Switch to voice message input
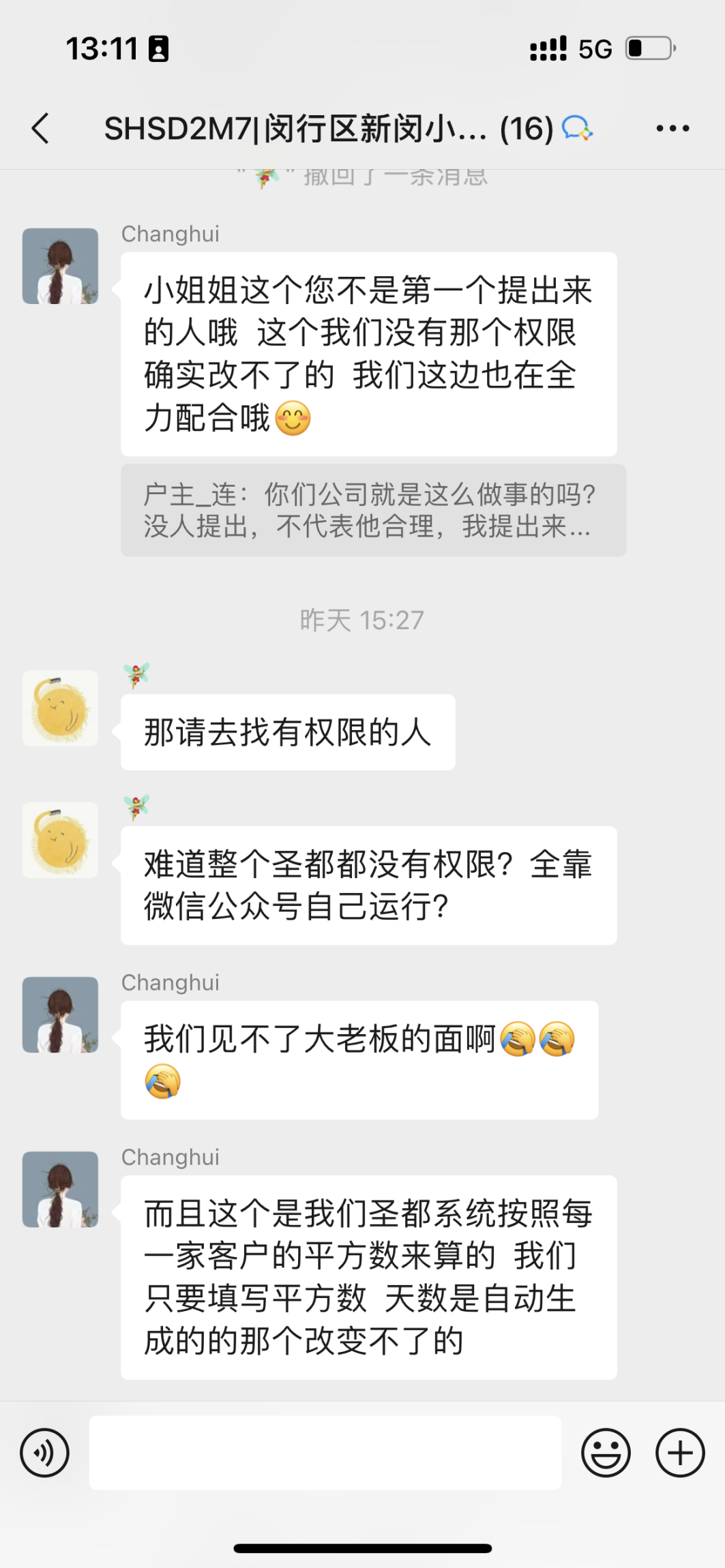The width and height of the screenshot is (725, 1568). tap(45, 1452)
